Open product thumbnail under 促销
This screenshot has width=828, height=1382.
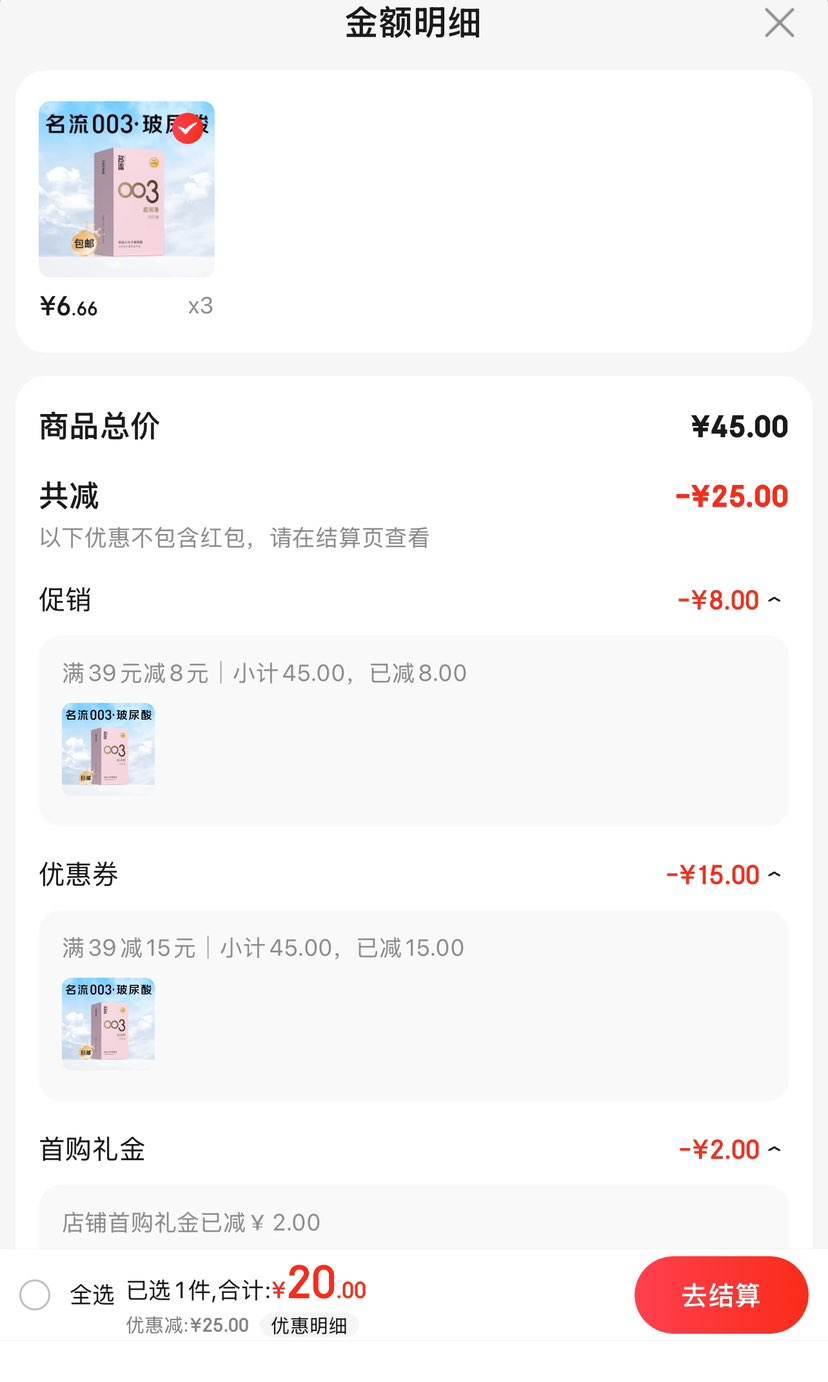(x=108, y=749)
